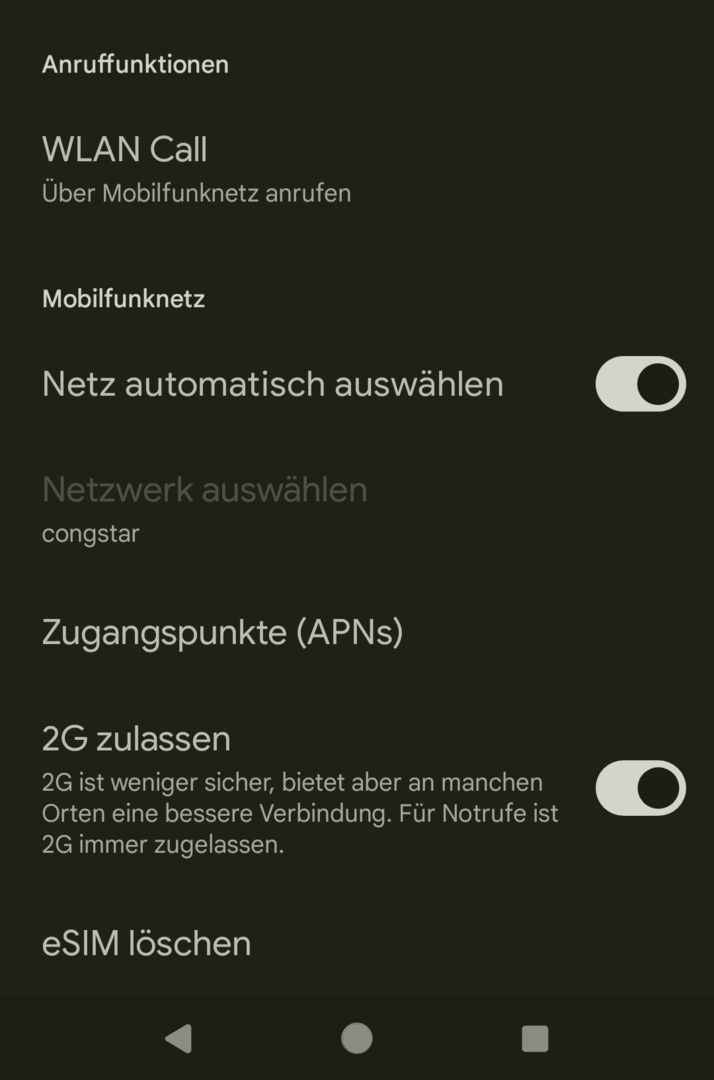Image resolution: width=714 pixels, height=1080 pixels.
Task: Disable the 2G zulassen switch
Action: pos(640,788)
